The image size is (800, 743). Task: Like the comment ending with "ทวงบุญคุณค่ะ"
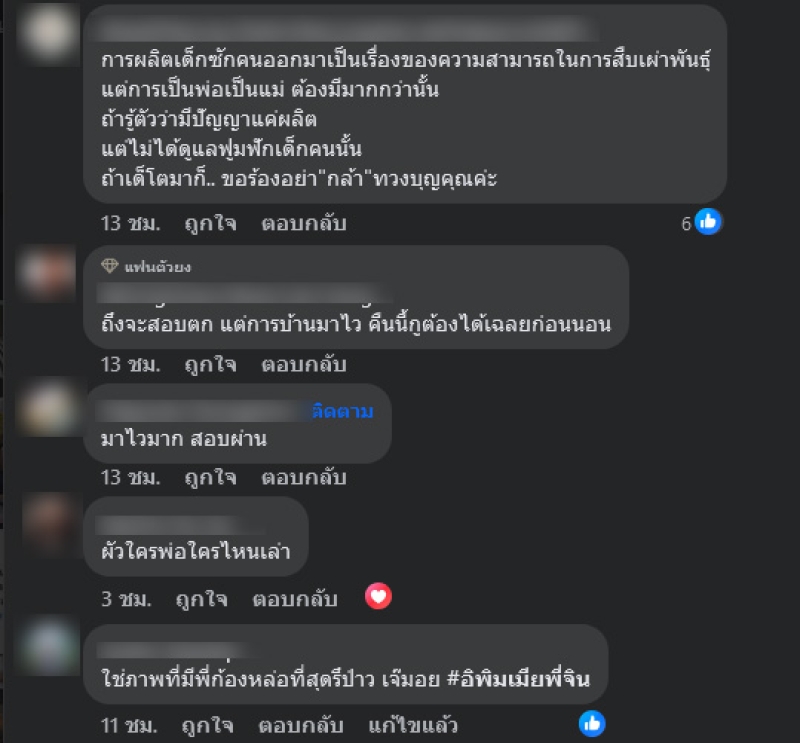(209, 223)
